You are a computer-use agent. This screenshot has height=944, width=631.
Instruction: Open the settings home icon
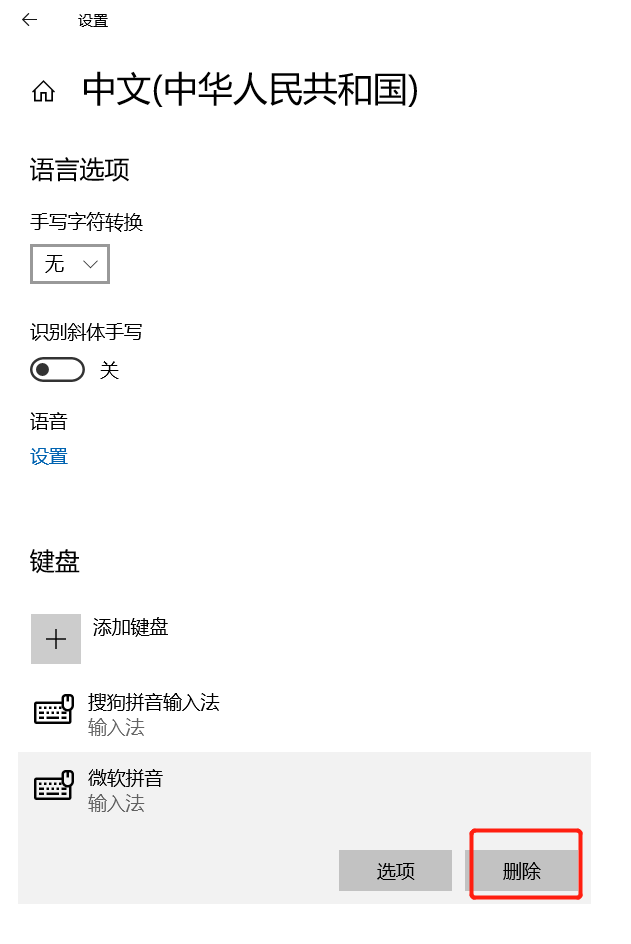click(x=43, y=92)
